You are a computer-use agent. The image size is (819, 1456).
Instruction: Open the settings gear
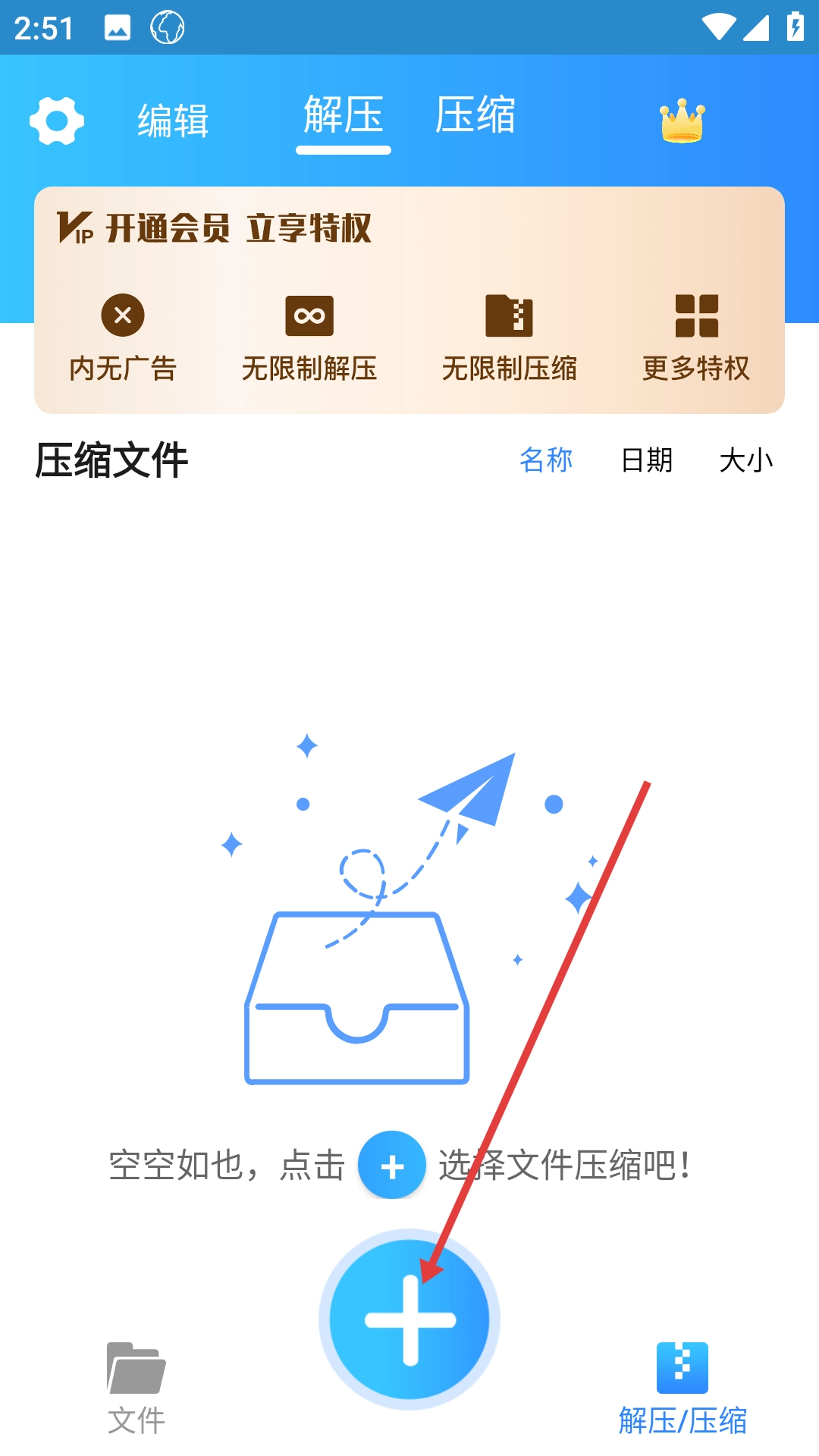(x=57, y=121)
